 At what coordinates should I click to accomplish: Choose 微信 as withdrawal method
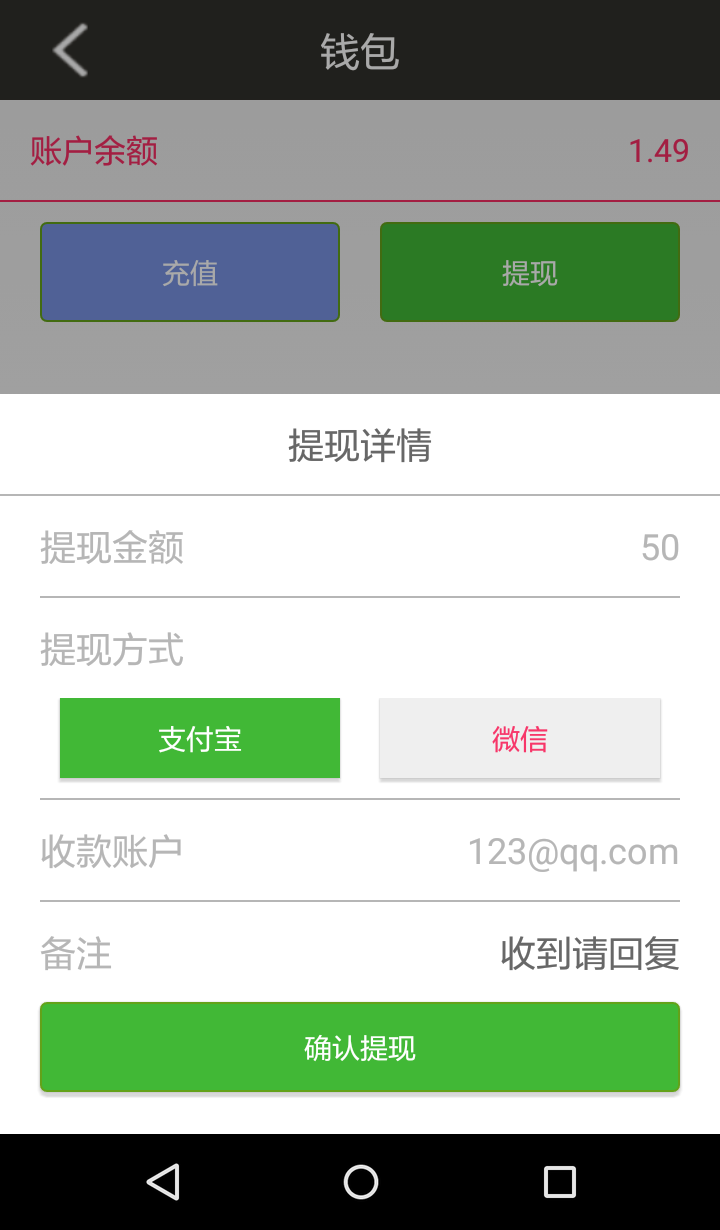coord(520,738)
